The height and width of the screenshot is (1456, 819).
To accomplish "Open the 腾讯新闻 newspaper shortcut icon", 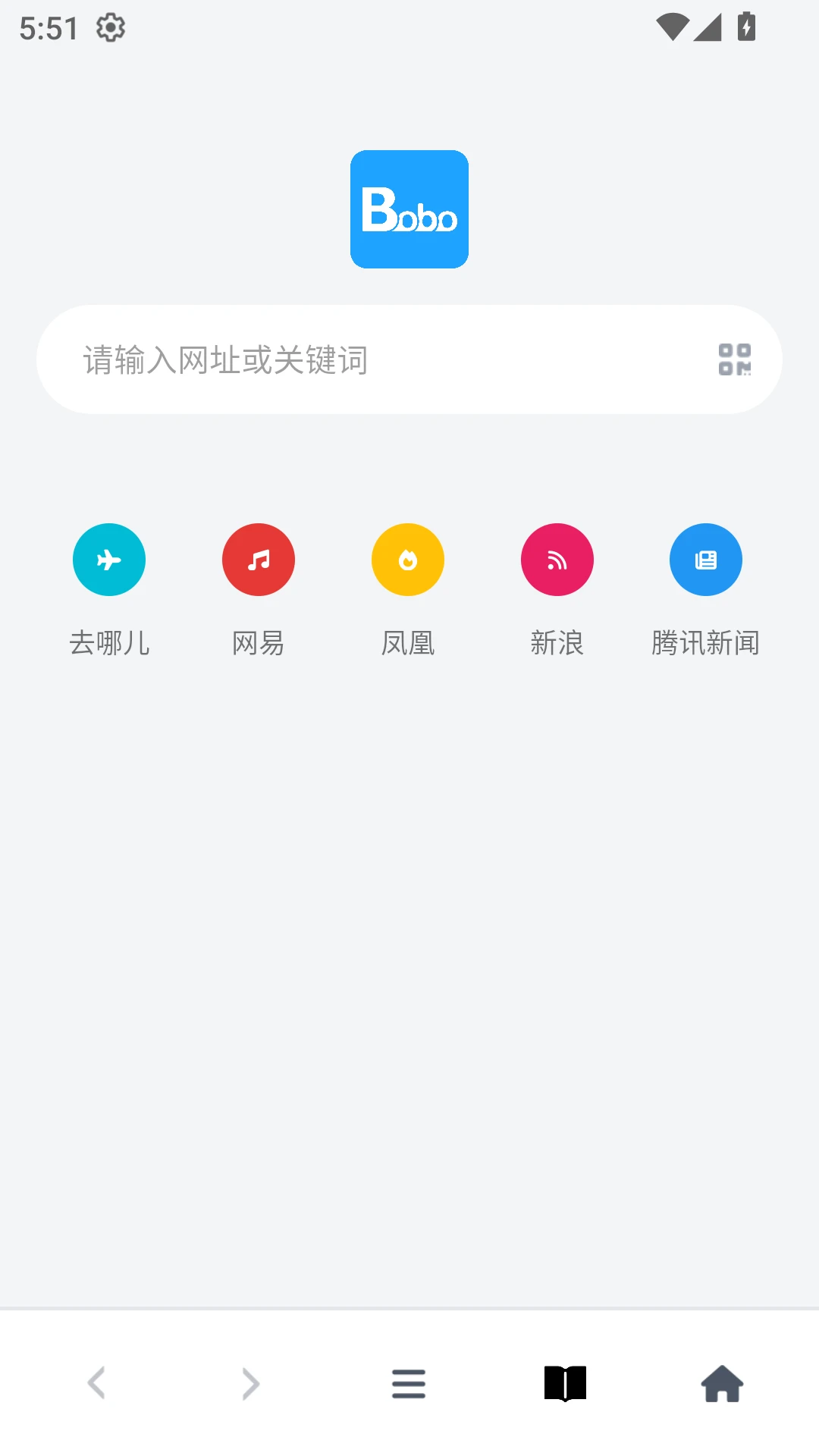I will [x=705, y=560].
